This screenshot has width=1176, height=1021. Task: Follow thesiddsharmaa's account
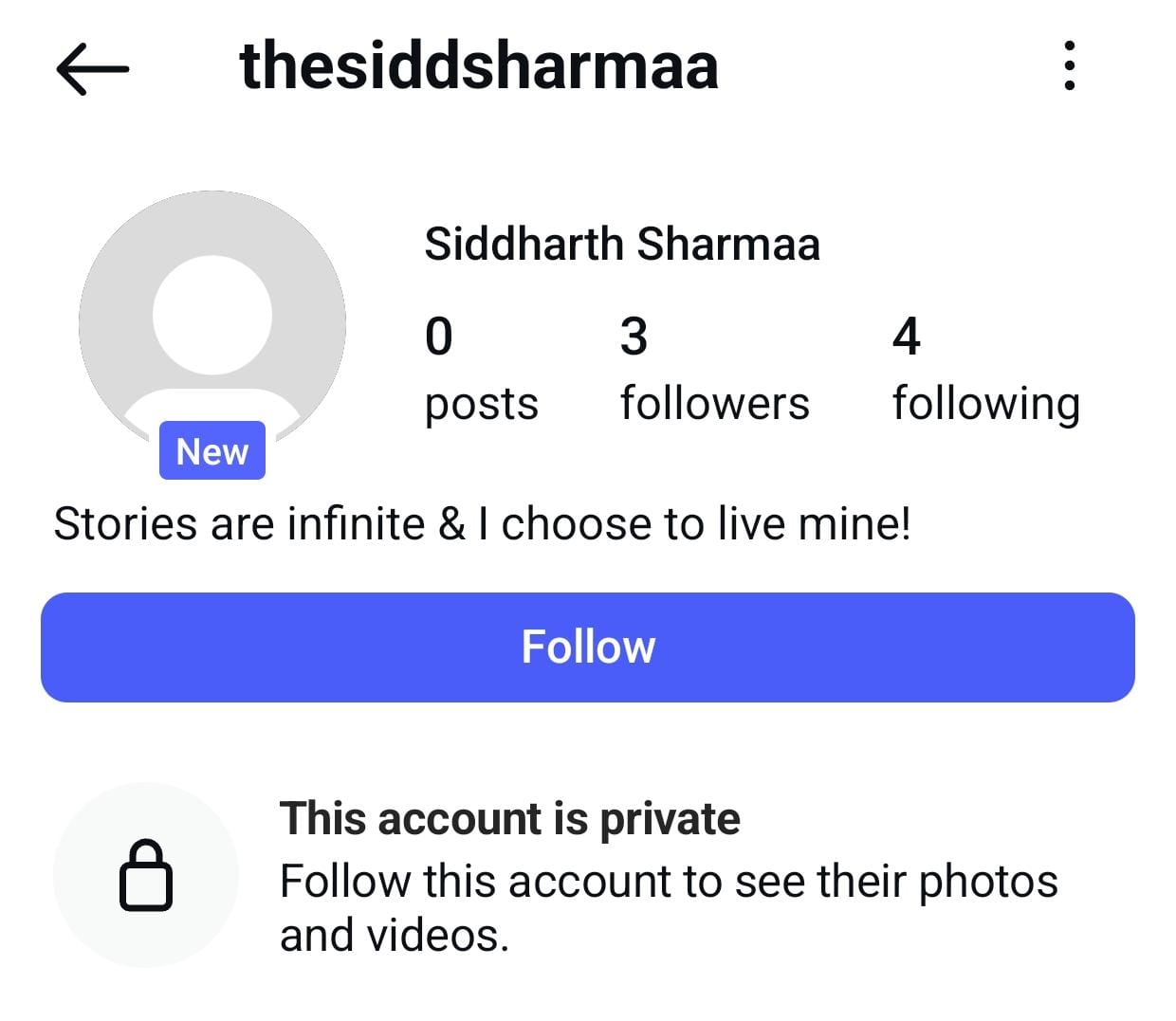click(587, 647)
